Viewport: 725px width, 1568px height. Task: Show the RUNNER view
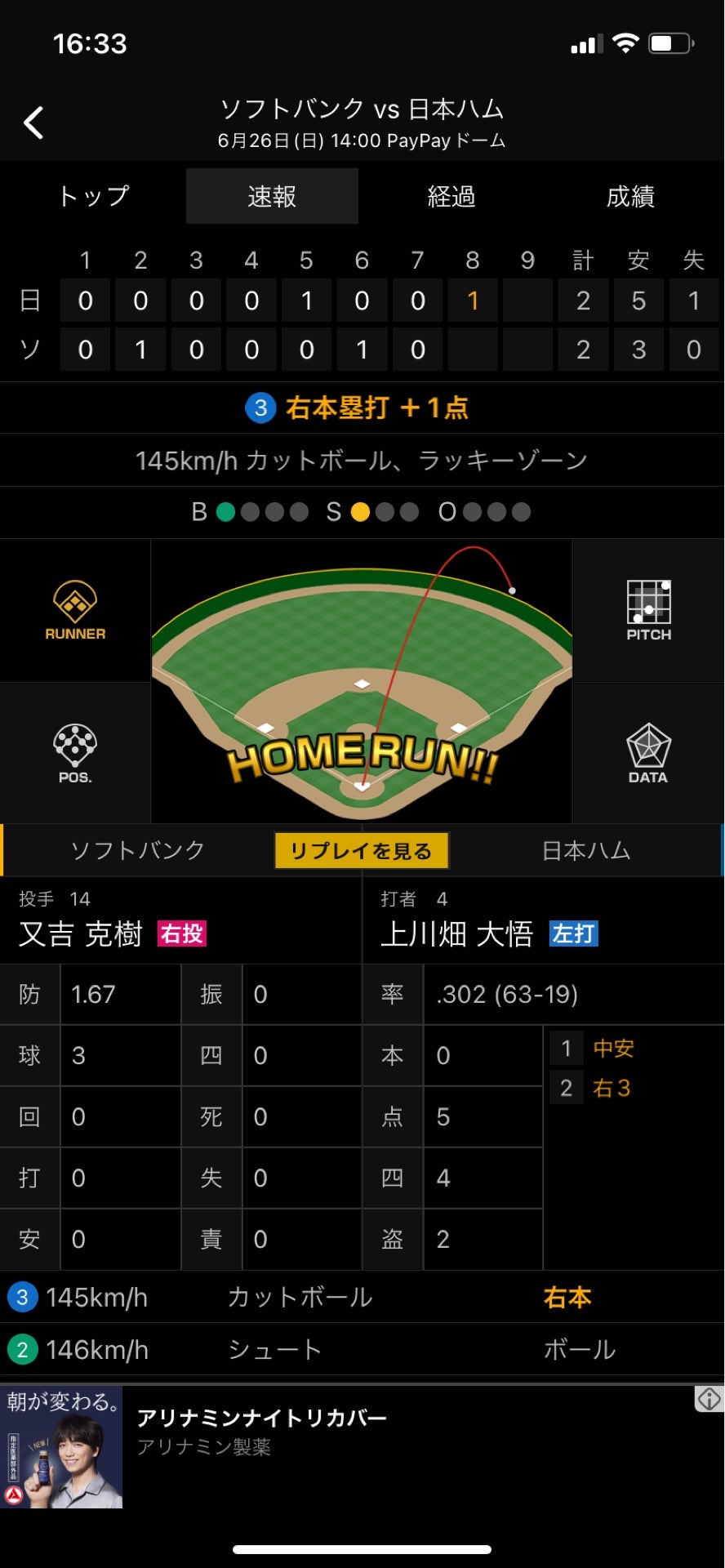pos(75,610)
